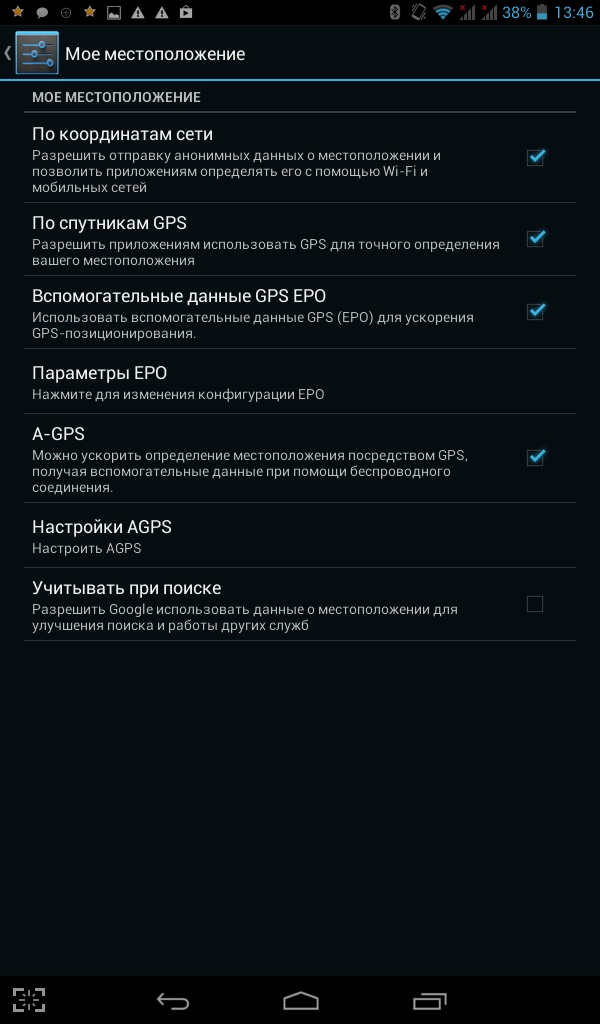600x1024 pixels.
Task: Go back via the settings icon in header
Action: 36,53
